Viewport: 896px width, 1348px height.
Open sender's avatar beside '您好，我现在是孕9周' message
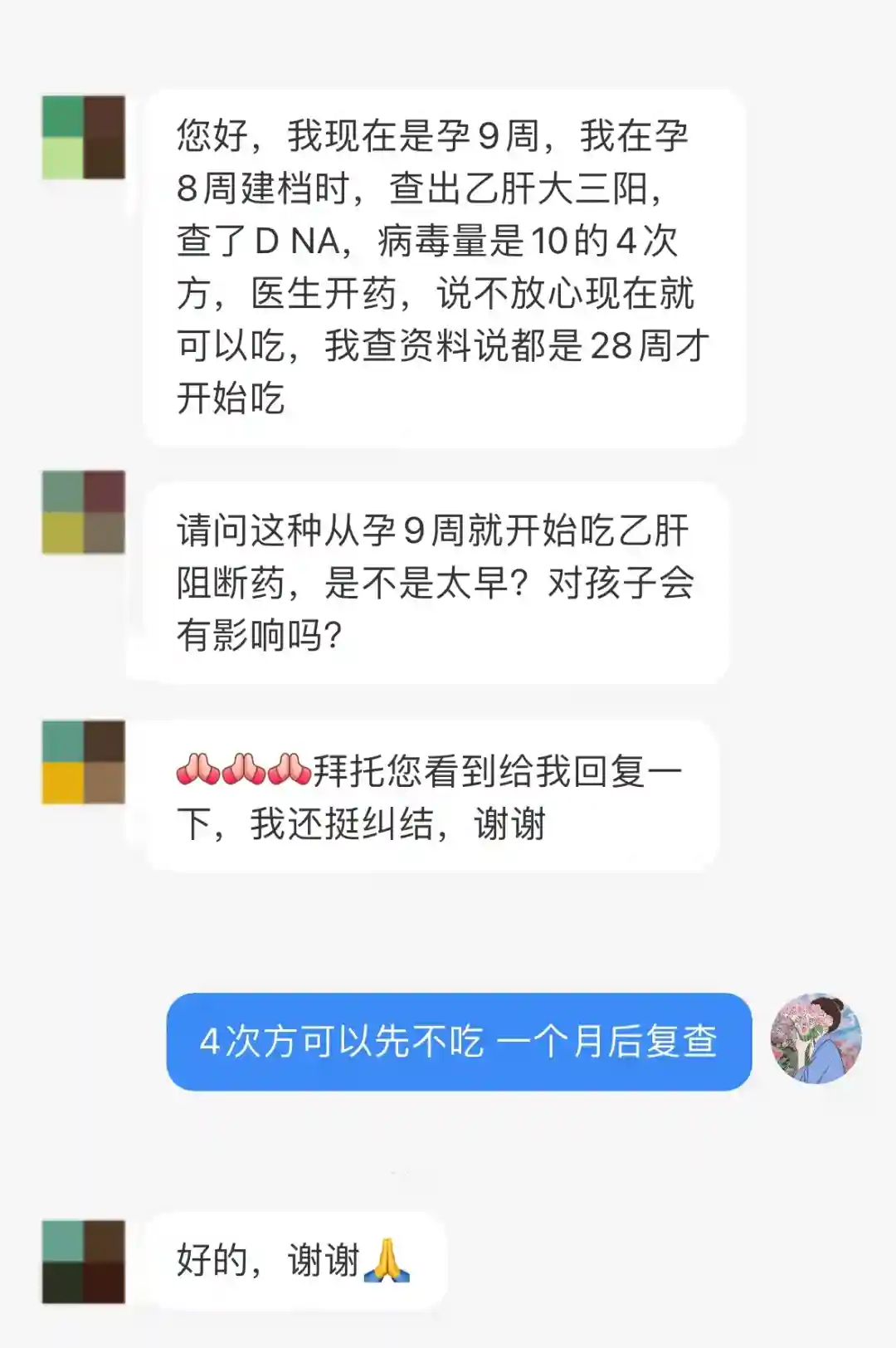pyautogui.click(x=84, y=138)
